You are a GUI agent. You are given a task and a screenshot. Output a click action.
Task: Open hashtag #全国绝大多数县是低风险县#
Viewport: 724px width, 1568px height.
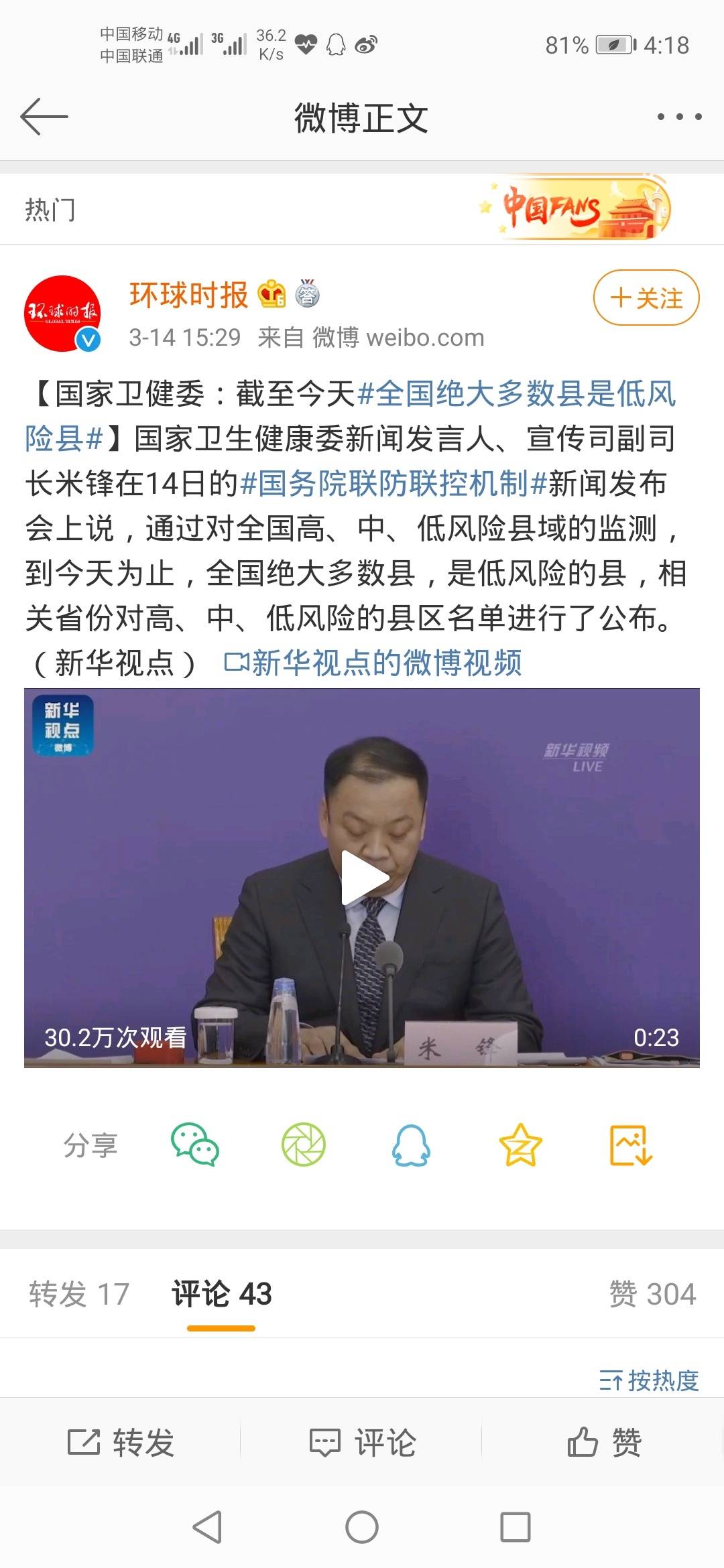coord(516,394)
